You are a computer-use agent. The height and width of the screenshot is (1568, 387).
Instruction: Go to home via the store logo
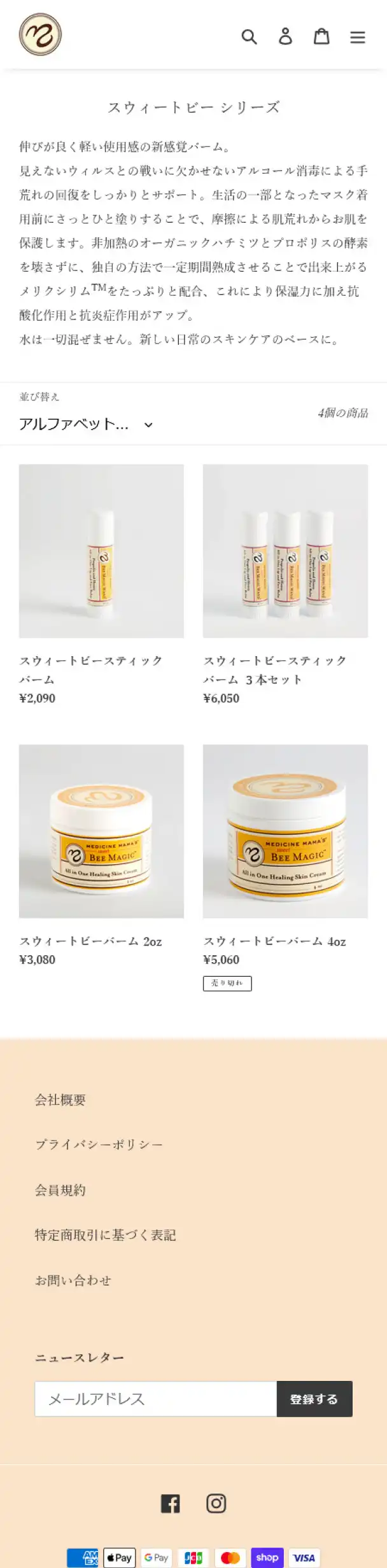coord(40,35)
